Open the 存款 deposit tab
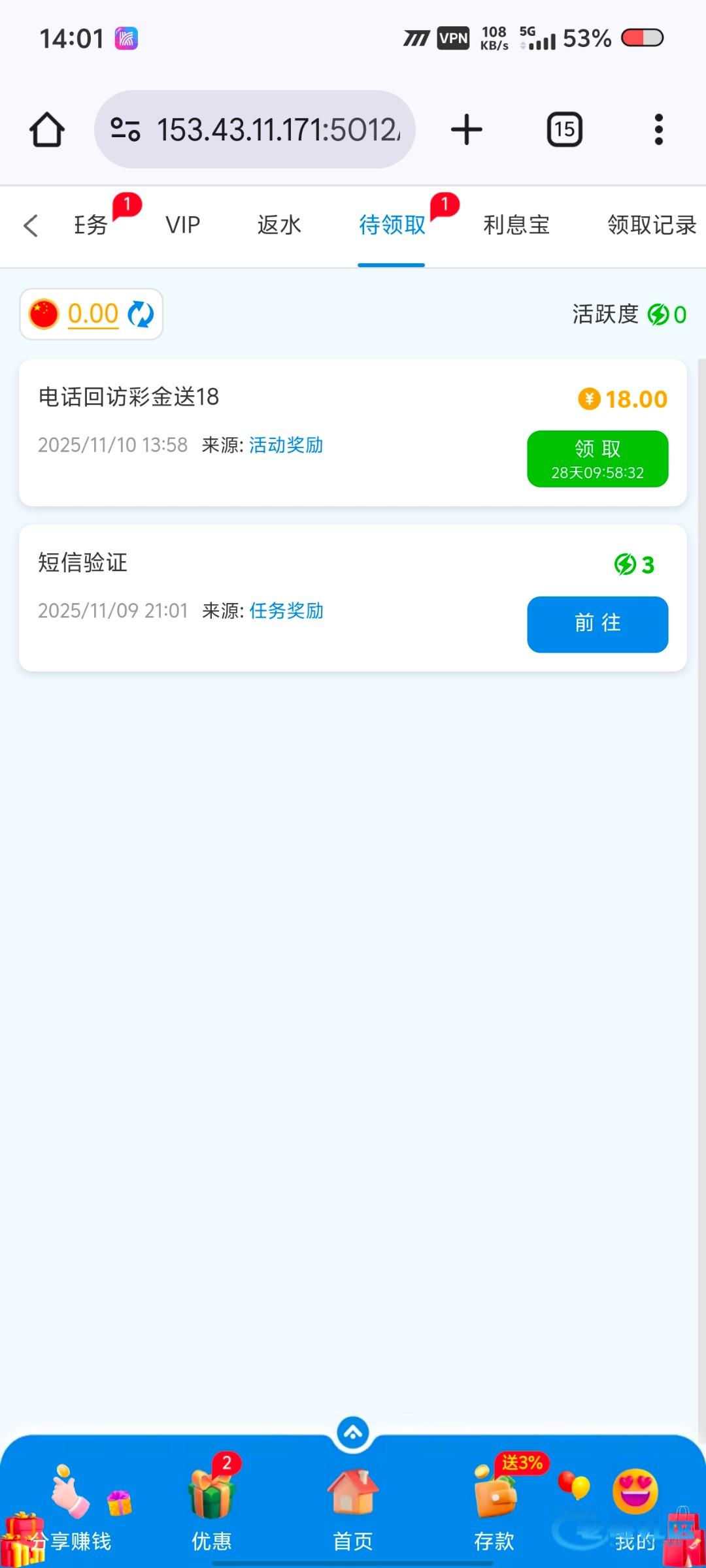 (x=495, y=1509)
